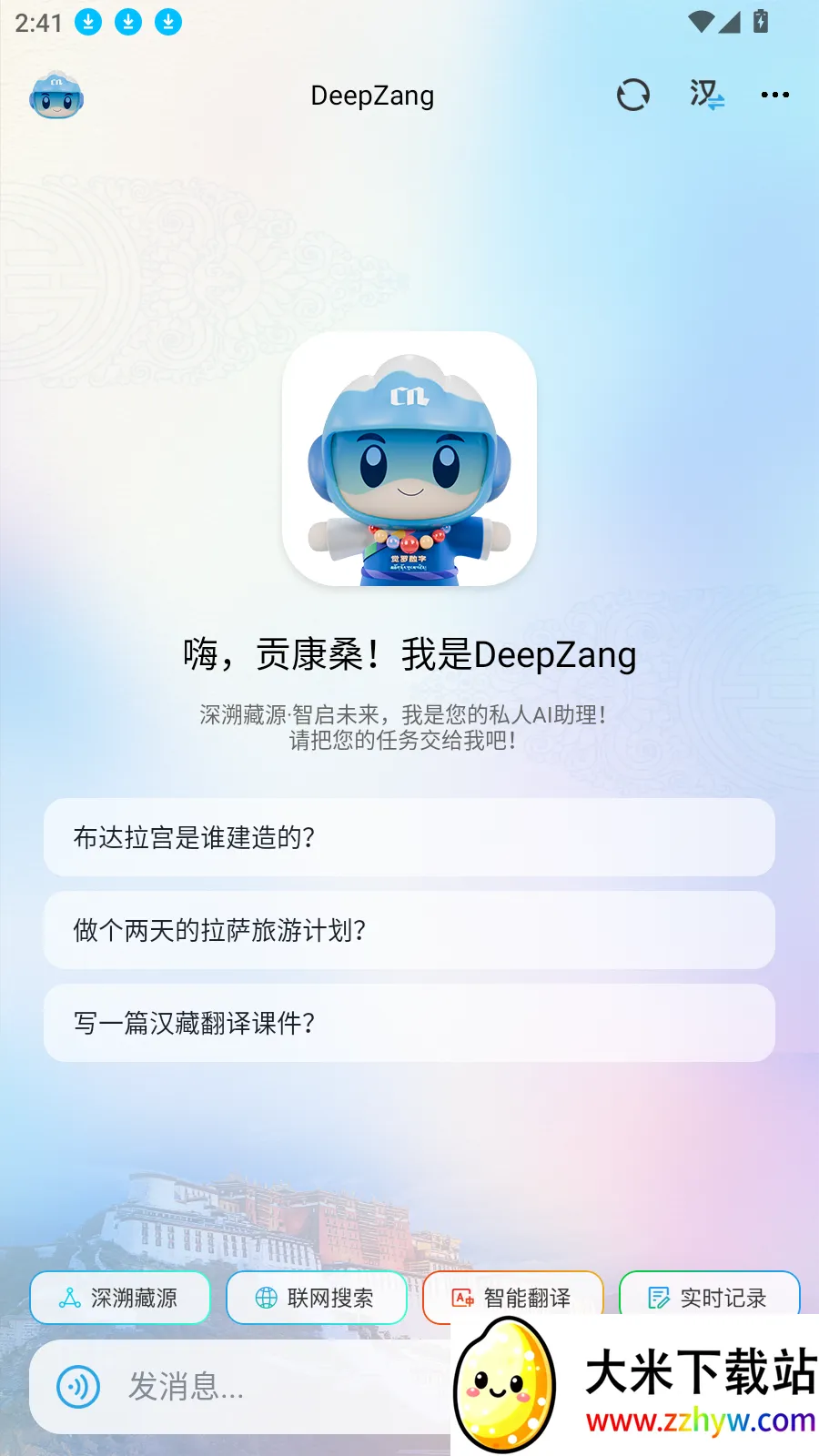
Task: Tap the 汉 language switch icon
Action: click(x=703, y=95)
